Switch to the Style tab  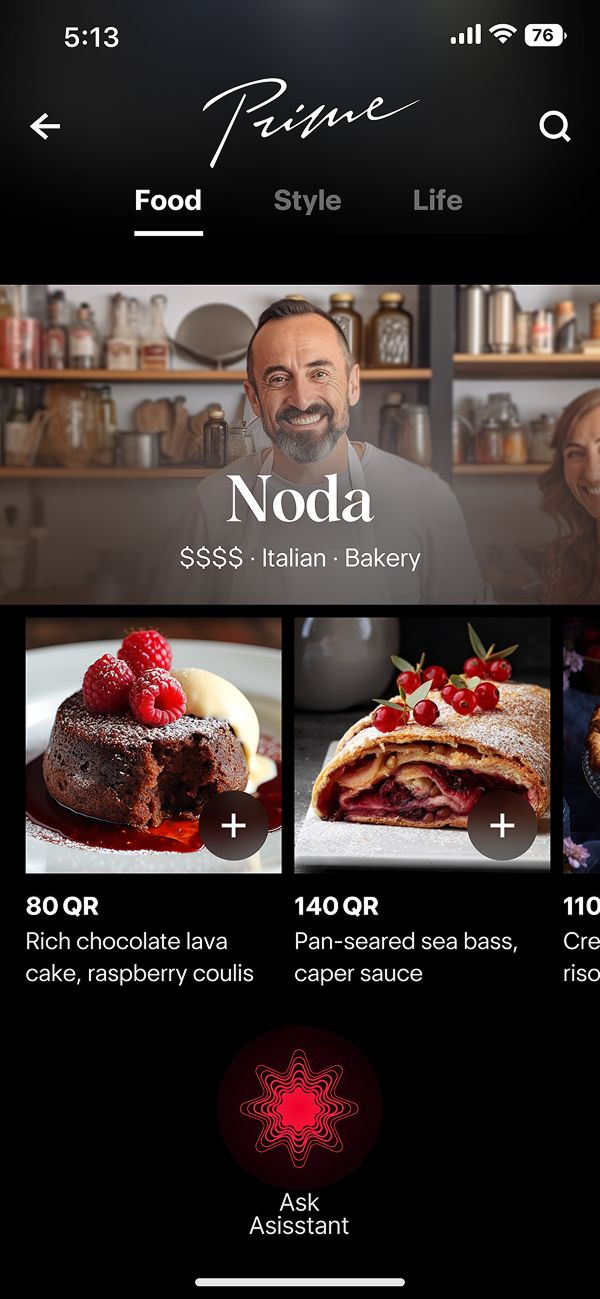coord(307,201)
